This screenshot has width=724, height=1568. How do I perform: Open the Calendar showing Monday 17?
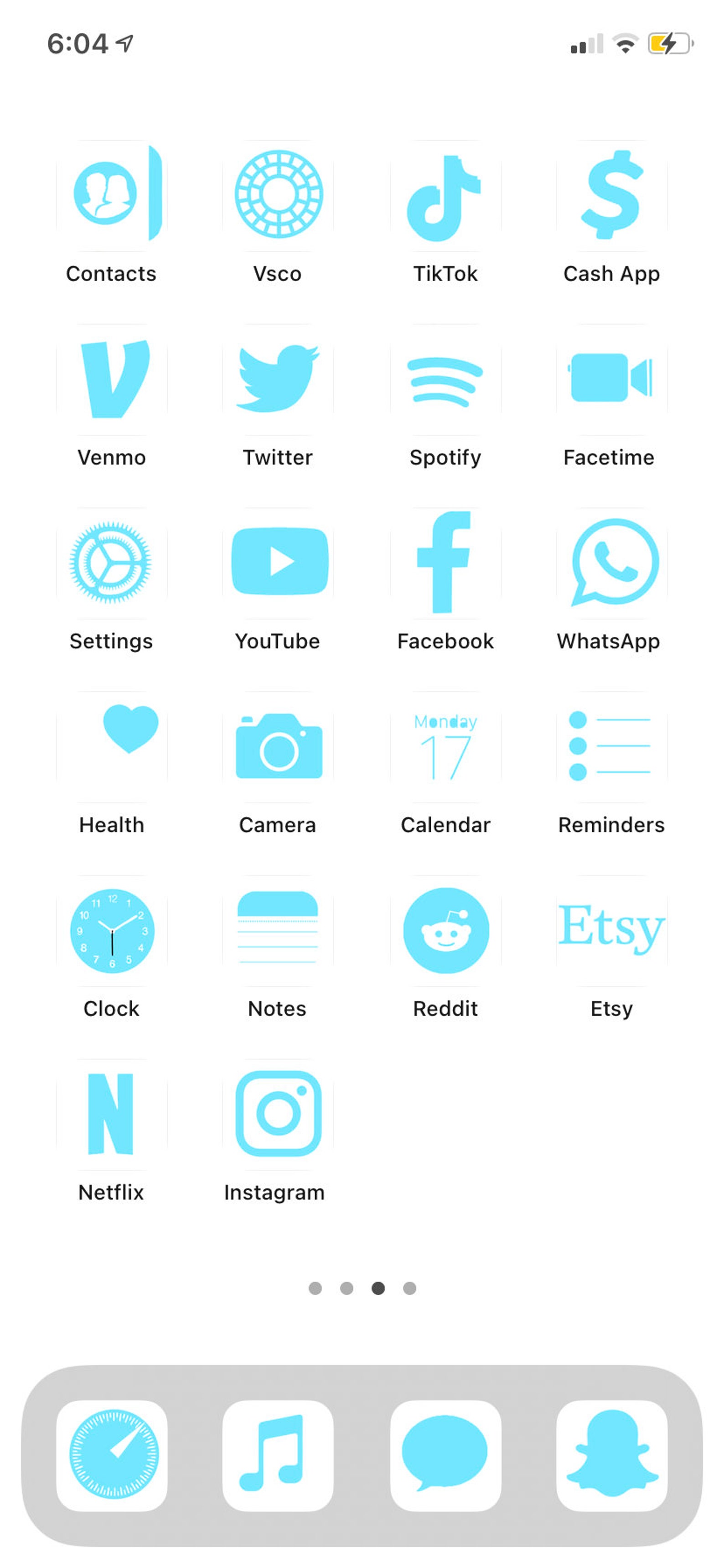(445, 747)
